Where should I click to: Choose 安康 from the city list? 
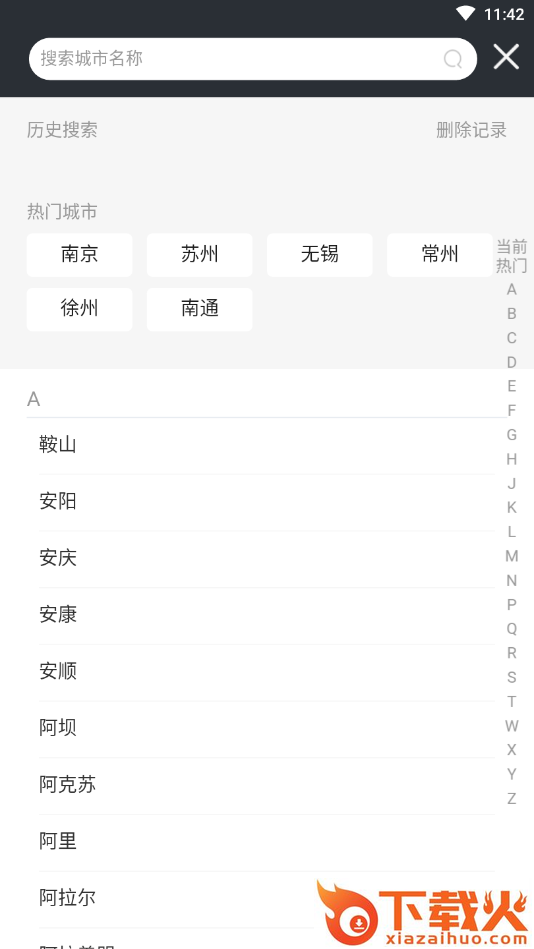pyautogui.click(x=266, y=616)
